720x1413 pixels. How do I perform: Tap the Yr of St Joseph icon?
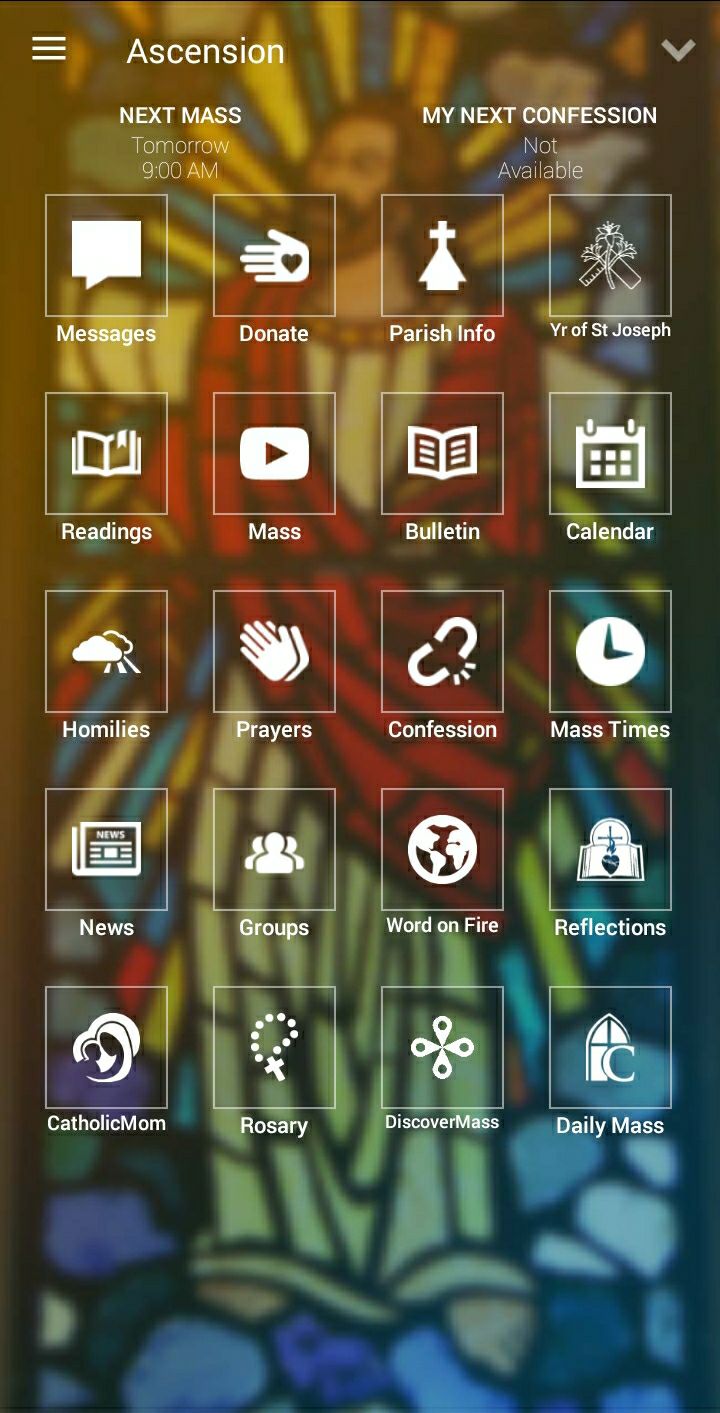pyautogui.click(x=610, y=253)
